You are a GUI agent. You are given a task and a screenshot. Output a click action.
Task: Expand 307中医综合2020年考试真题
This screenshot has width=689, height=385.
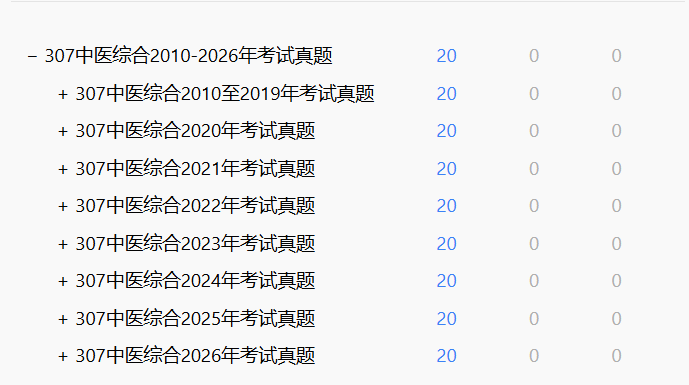click(63, 131)
